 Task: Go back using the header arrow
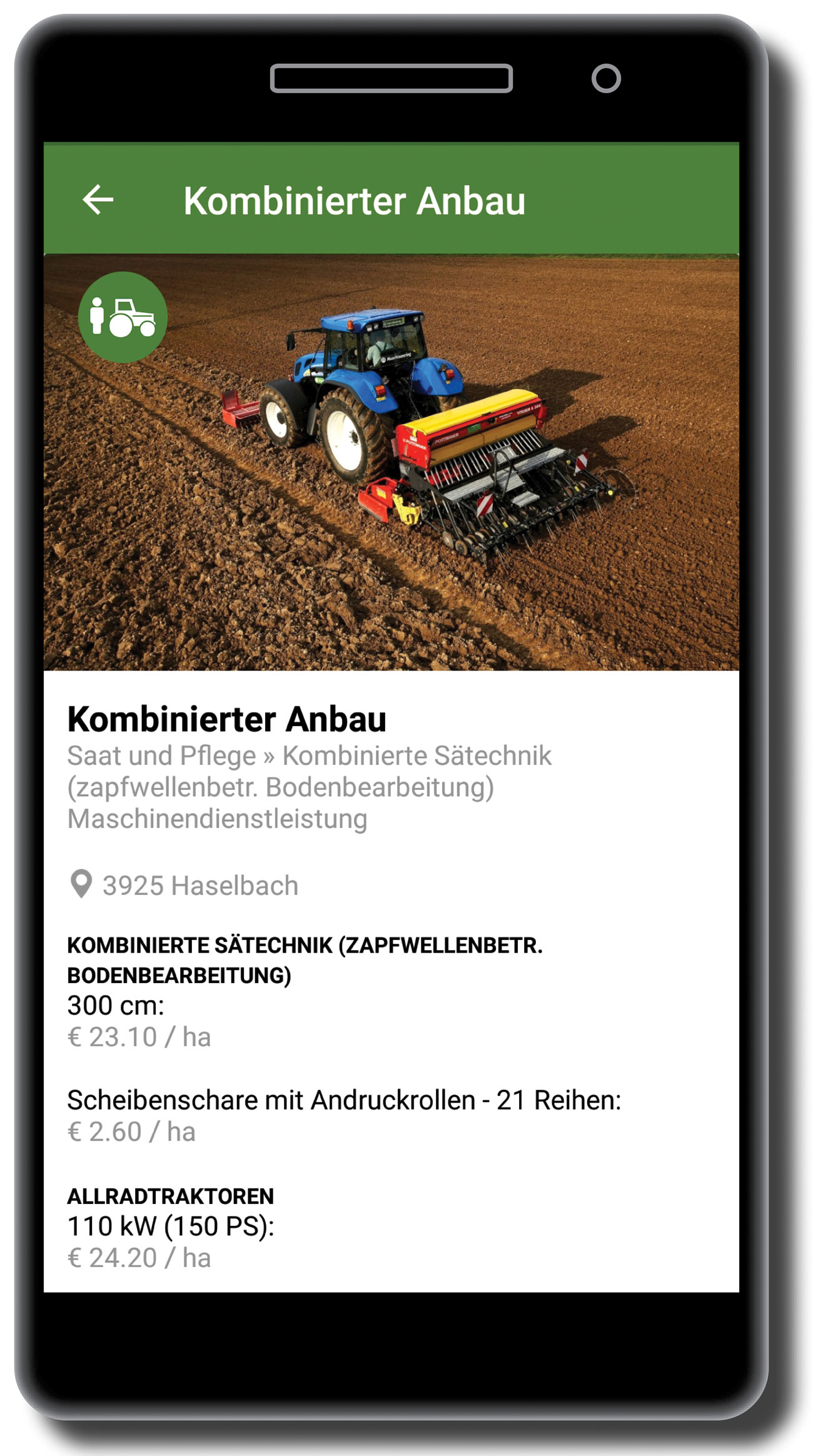98,200
